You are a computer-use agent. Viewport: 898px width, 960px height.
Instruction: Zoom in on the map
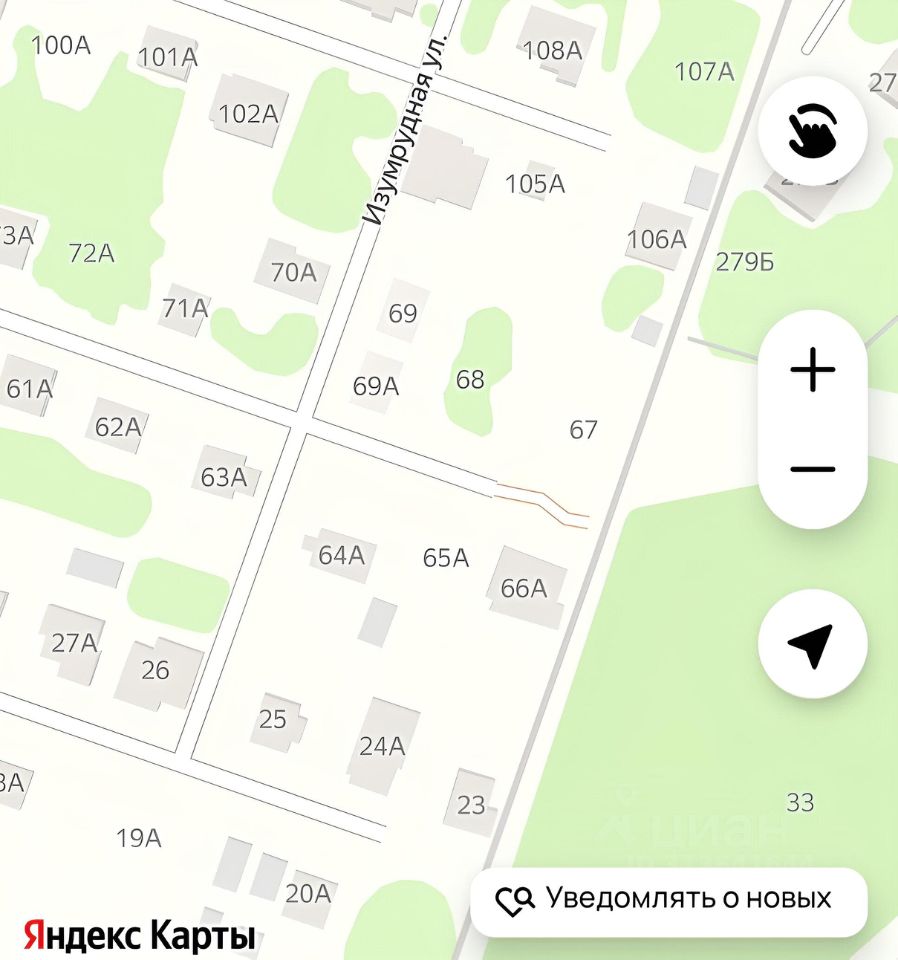pyautogui.click(x=812, y=371)
